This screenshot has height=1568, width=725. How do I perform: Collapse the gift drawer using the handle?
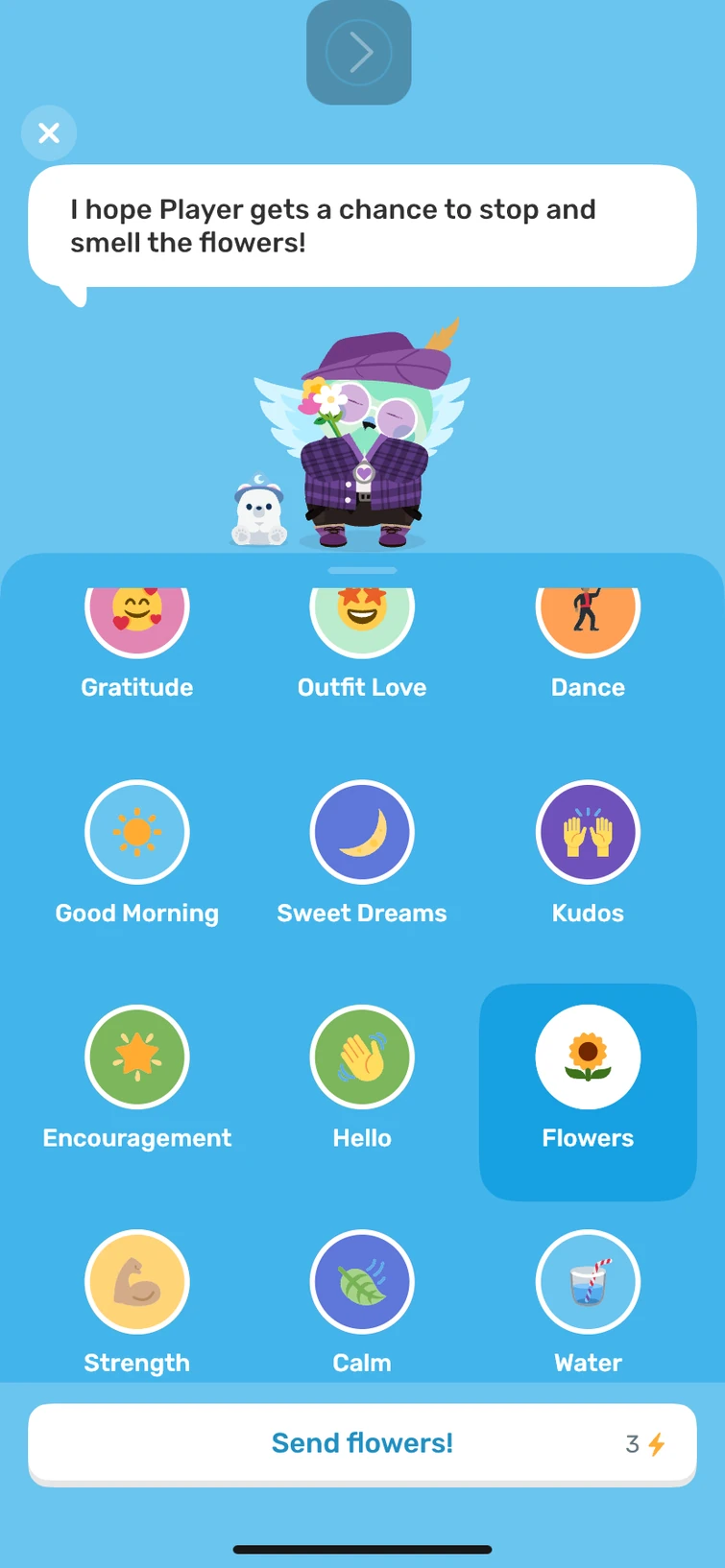pyautogui.click(x=362, y=569)
